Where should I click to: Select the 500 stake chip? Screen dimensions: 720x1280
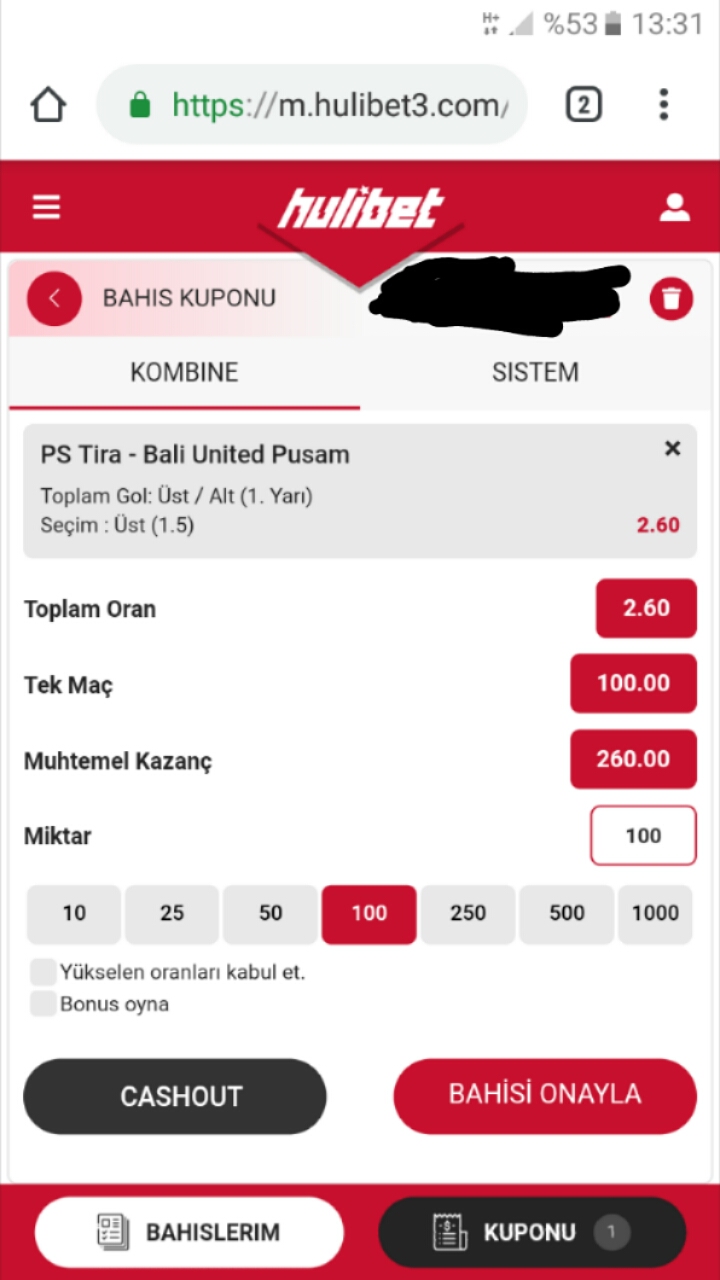pos(566,913)
